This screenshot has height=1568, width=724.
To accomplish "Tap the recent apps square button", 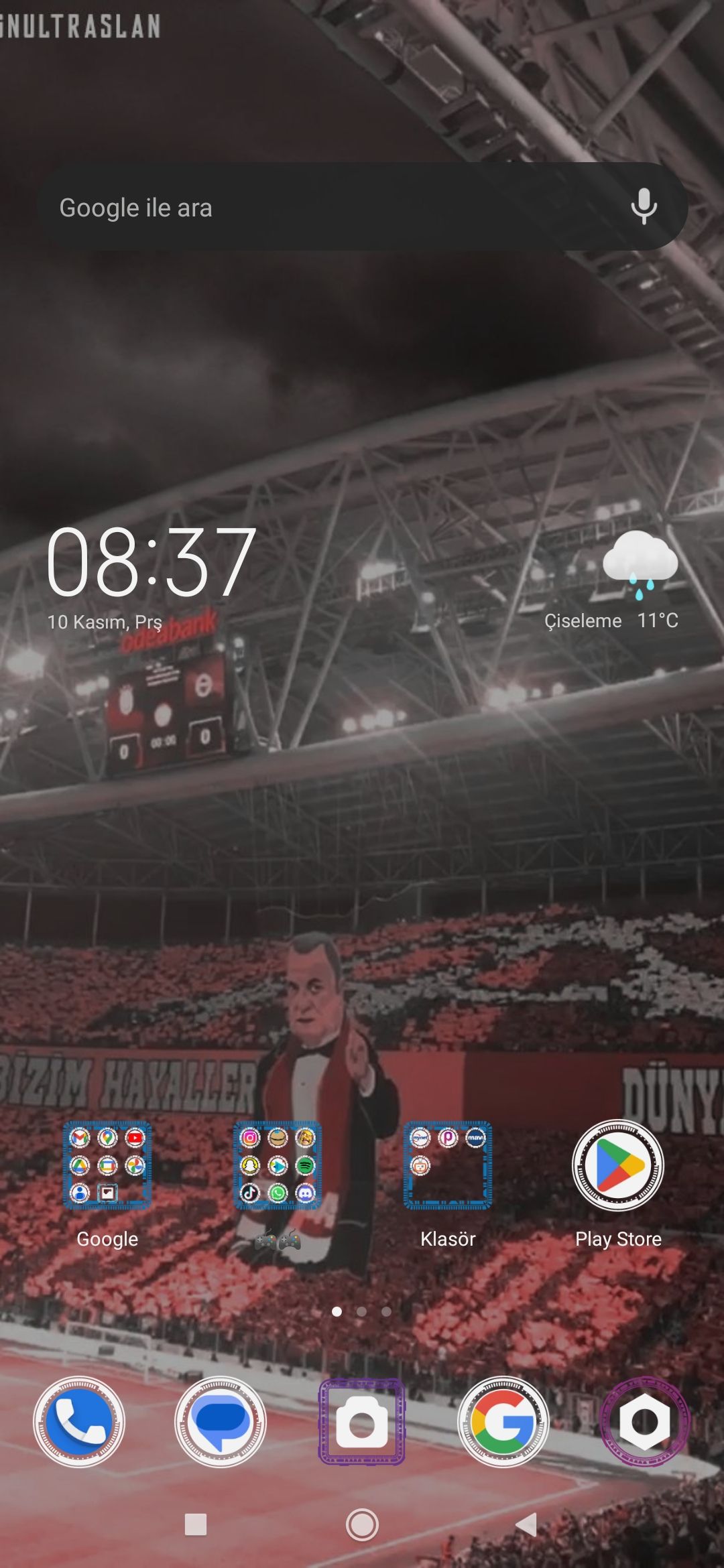I will pos(196,1524).
